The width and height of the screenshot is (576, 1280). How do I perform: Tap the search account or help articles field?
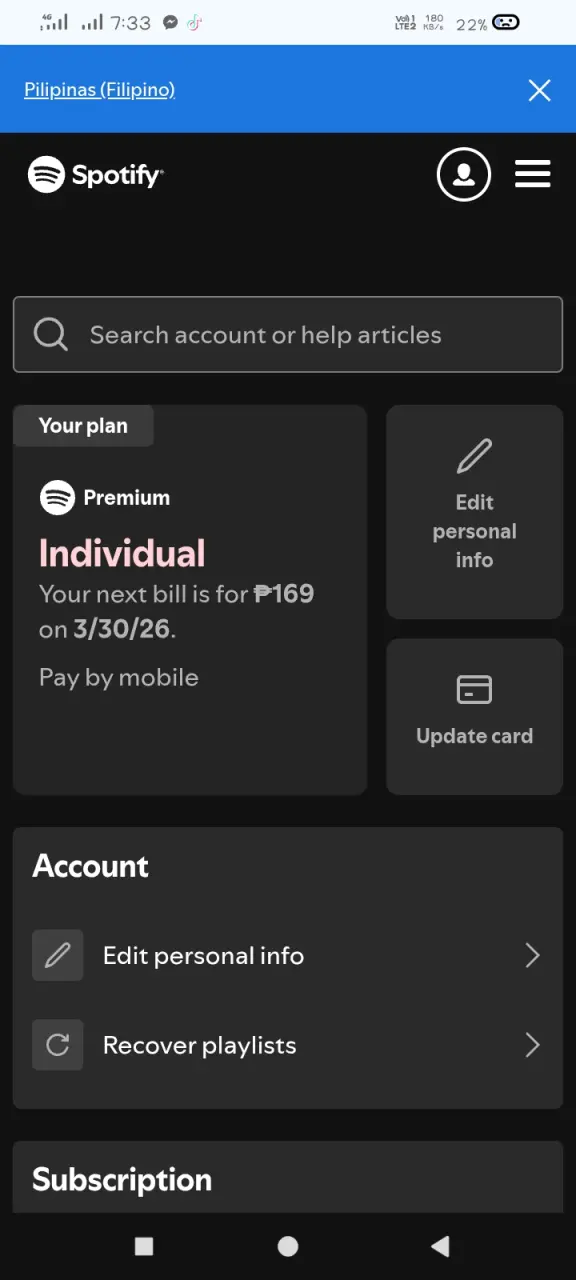[288, 334]
